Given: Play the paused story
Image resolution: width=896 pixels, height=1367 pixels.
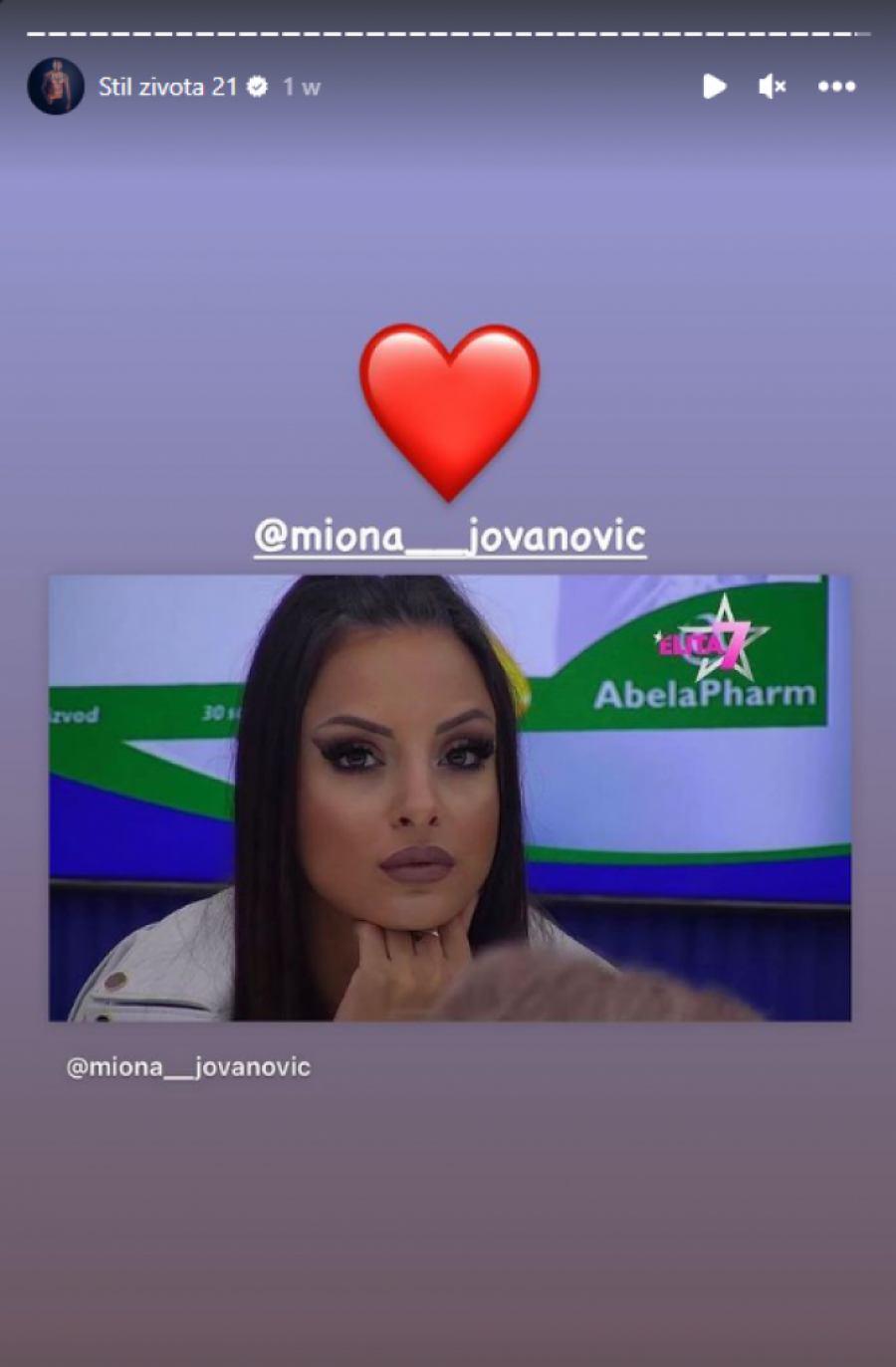Looking at the screenshot, I should coord(713,87).
